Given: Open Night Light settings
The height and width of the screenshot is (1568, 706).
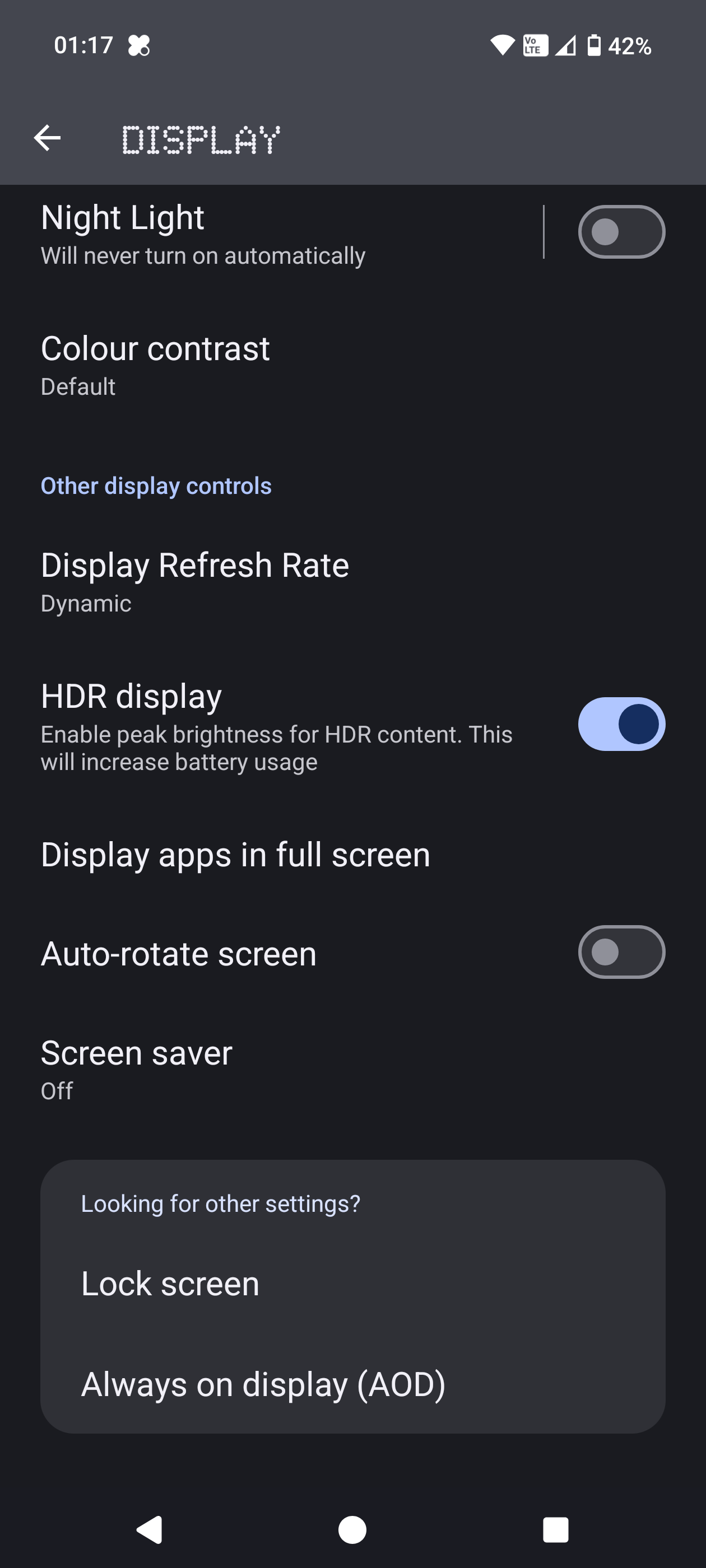Looking at the screenshot, I should pyautogui.click(x=244, y=233).
